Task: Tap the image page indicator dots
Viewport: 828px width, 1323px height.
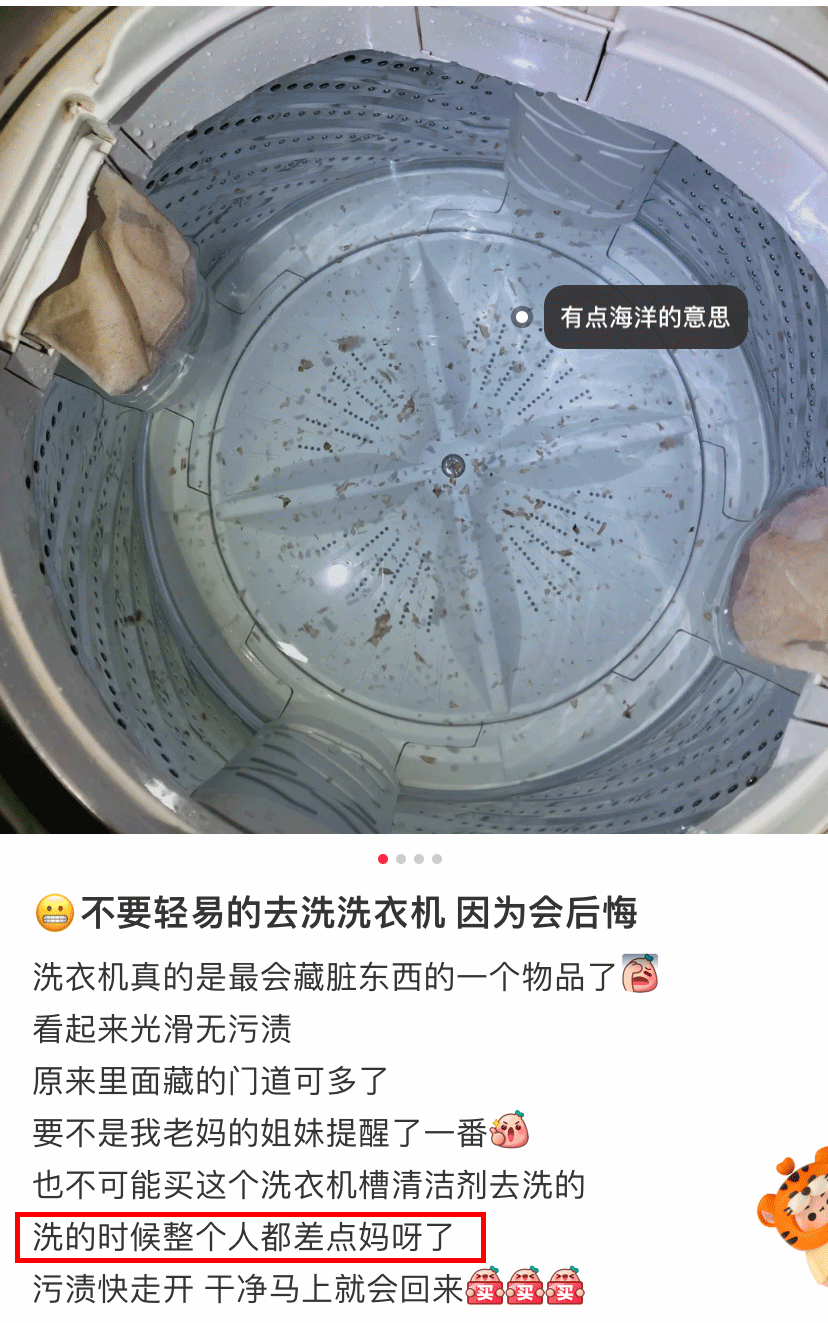Action: pos(410,859)
